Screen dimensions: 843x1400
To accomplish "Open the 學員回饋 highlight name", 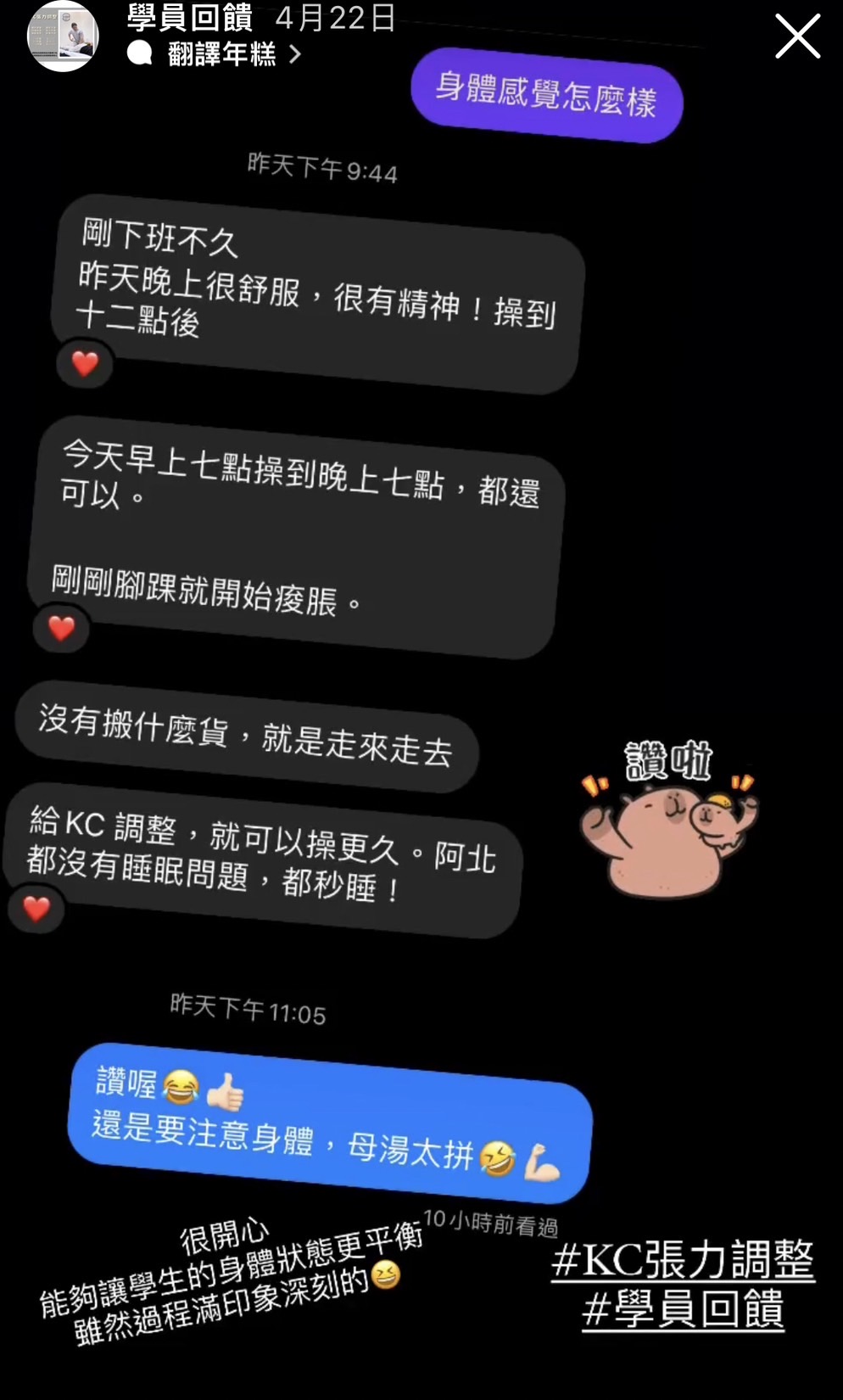I will [190, 17].
